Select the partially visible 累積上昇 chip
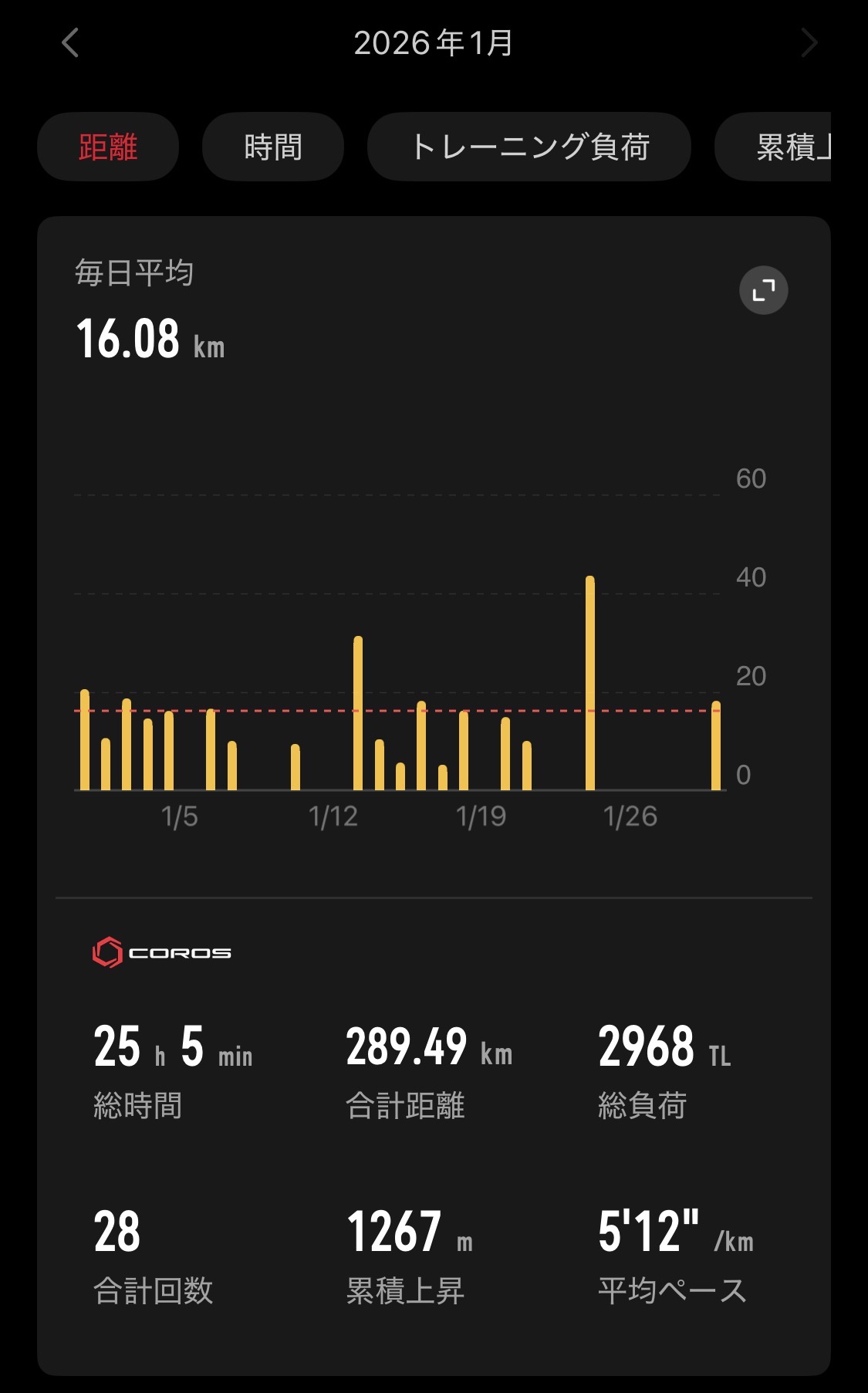 pyautogui.click(x=779, y=147)
